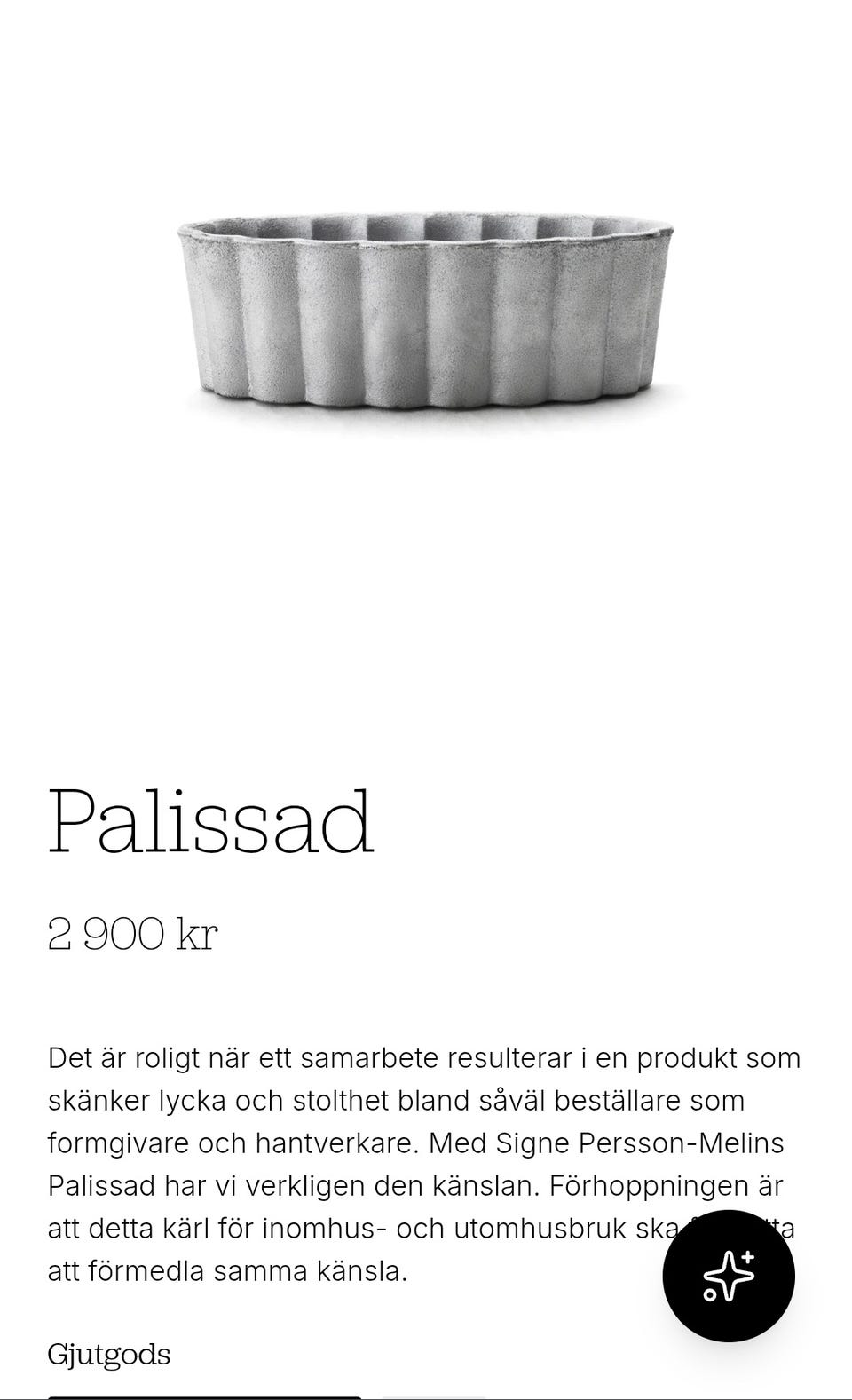
Task: Open the sparkle assistant floating button
Action: pyautogui.click(x=729, y=1276)
